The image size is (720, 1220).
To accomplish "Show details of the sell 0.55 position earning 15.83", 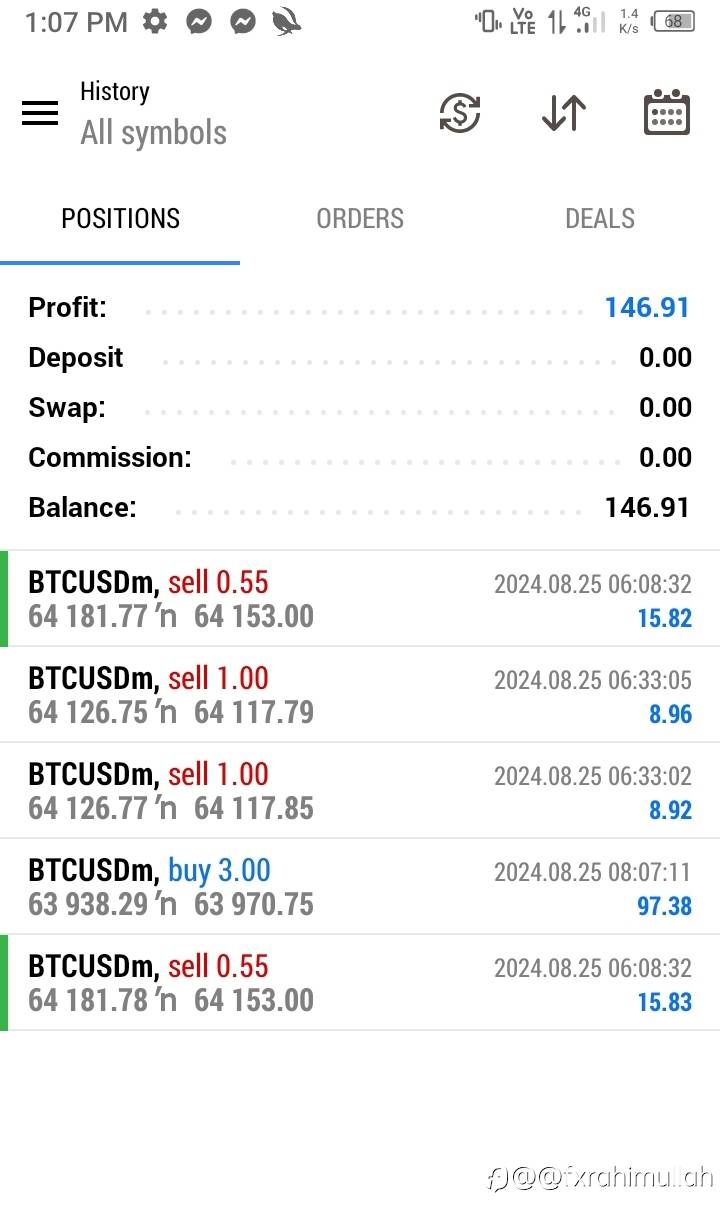I will coord(360,983).
